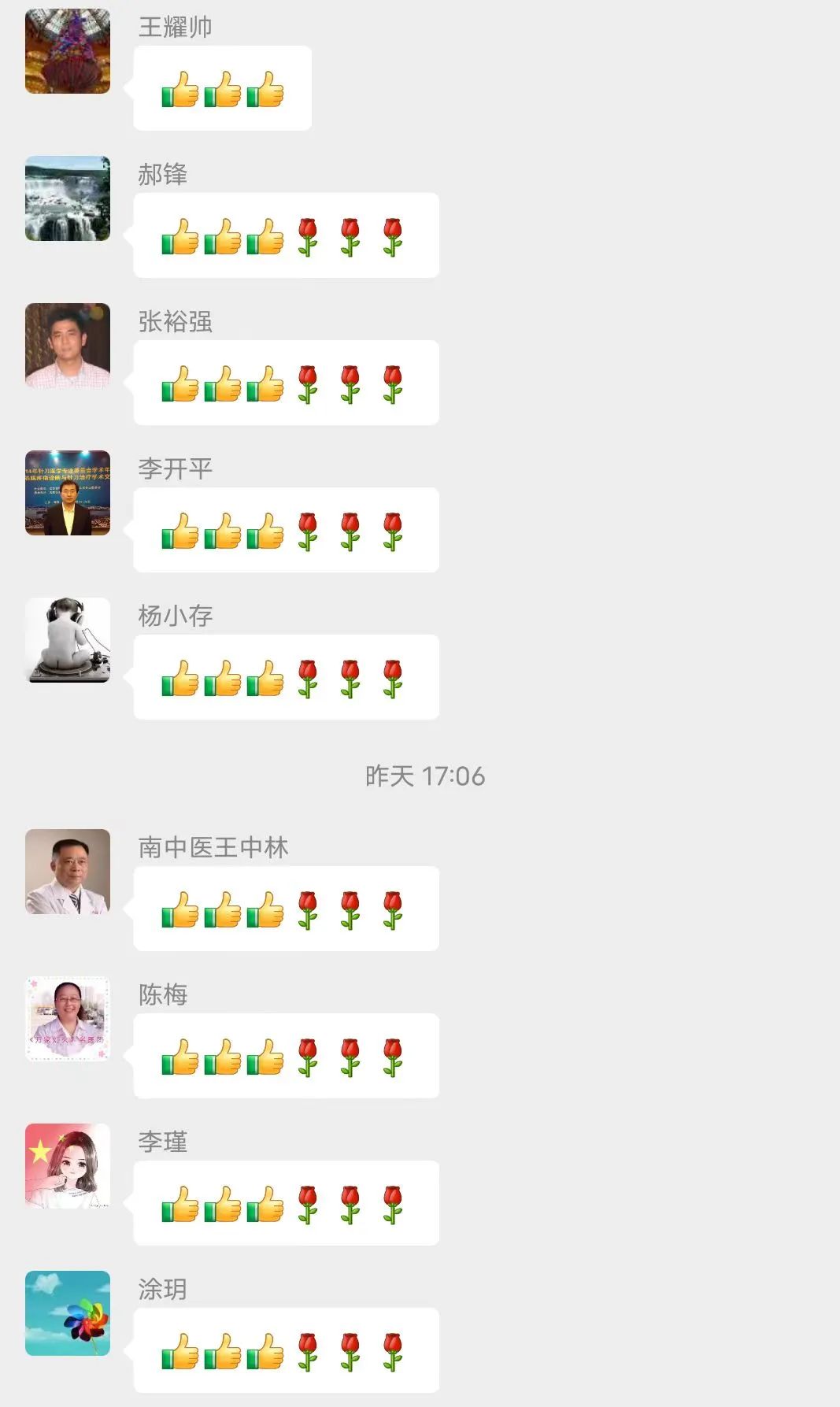Open 王耀帅's profile avatar
840x1407 pixels.
tap(68, 51)
